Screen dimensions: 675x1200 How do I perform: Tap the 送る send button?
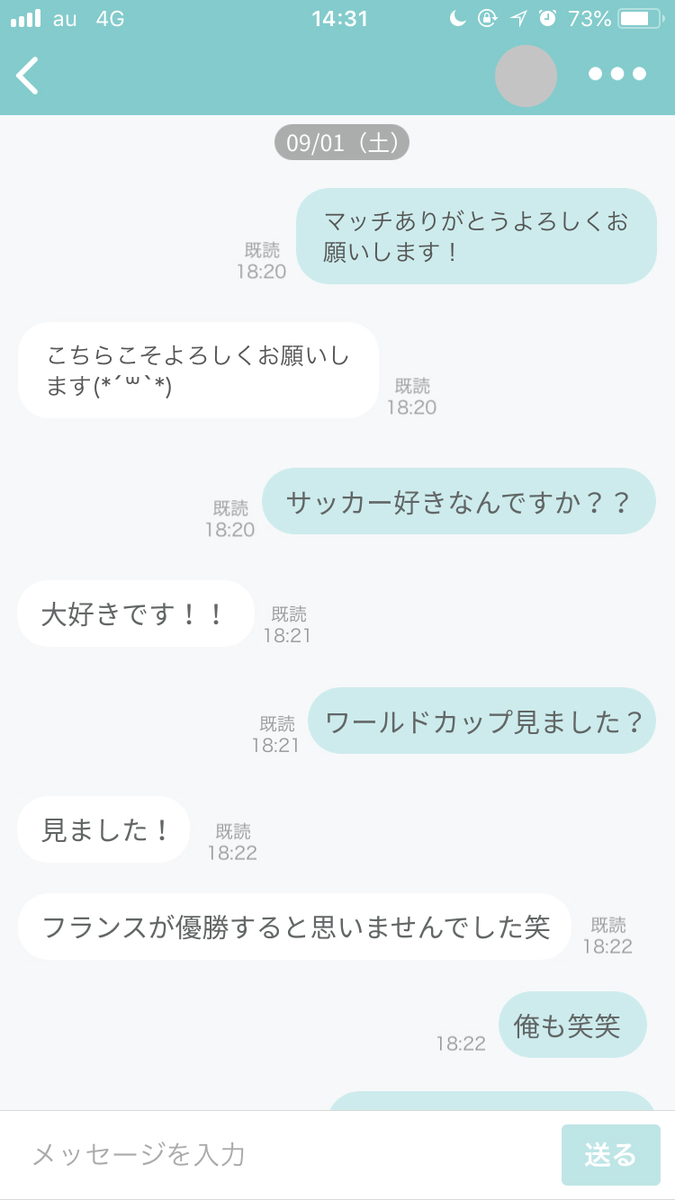611,1155
